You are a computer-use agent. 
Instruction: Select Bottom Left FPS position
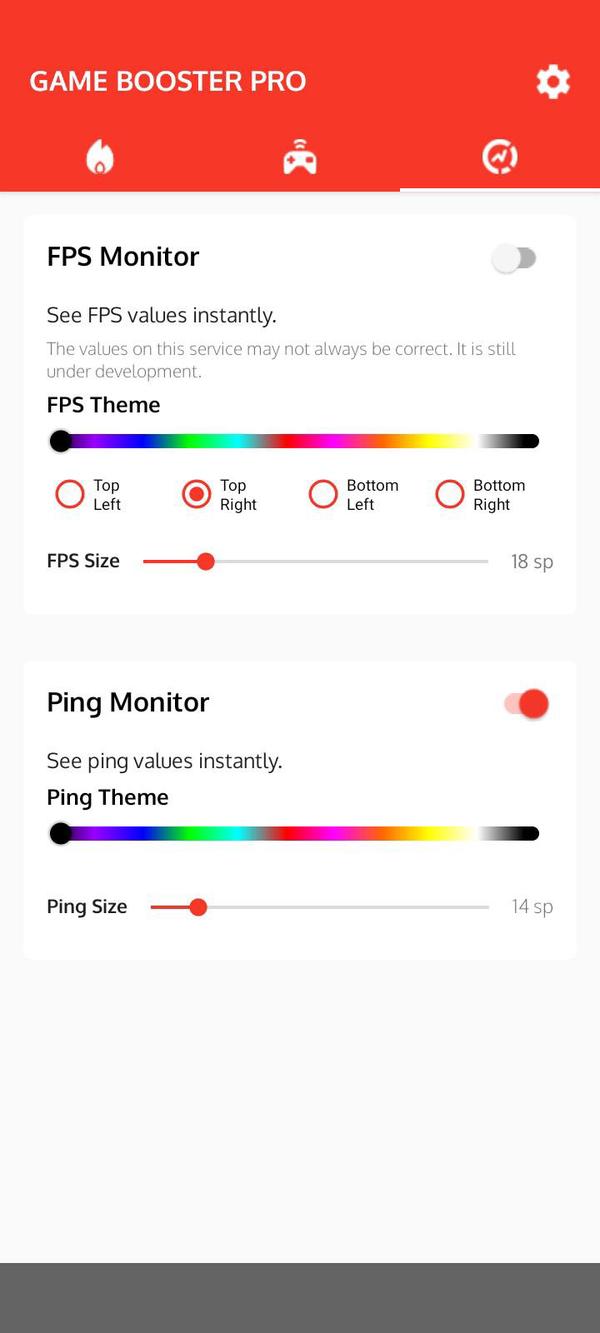[323, 494]
